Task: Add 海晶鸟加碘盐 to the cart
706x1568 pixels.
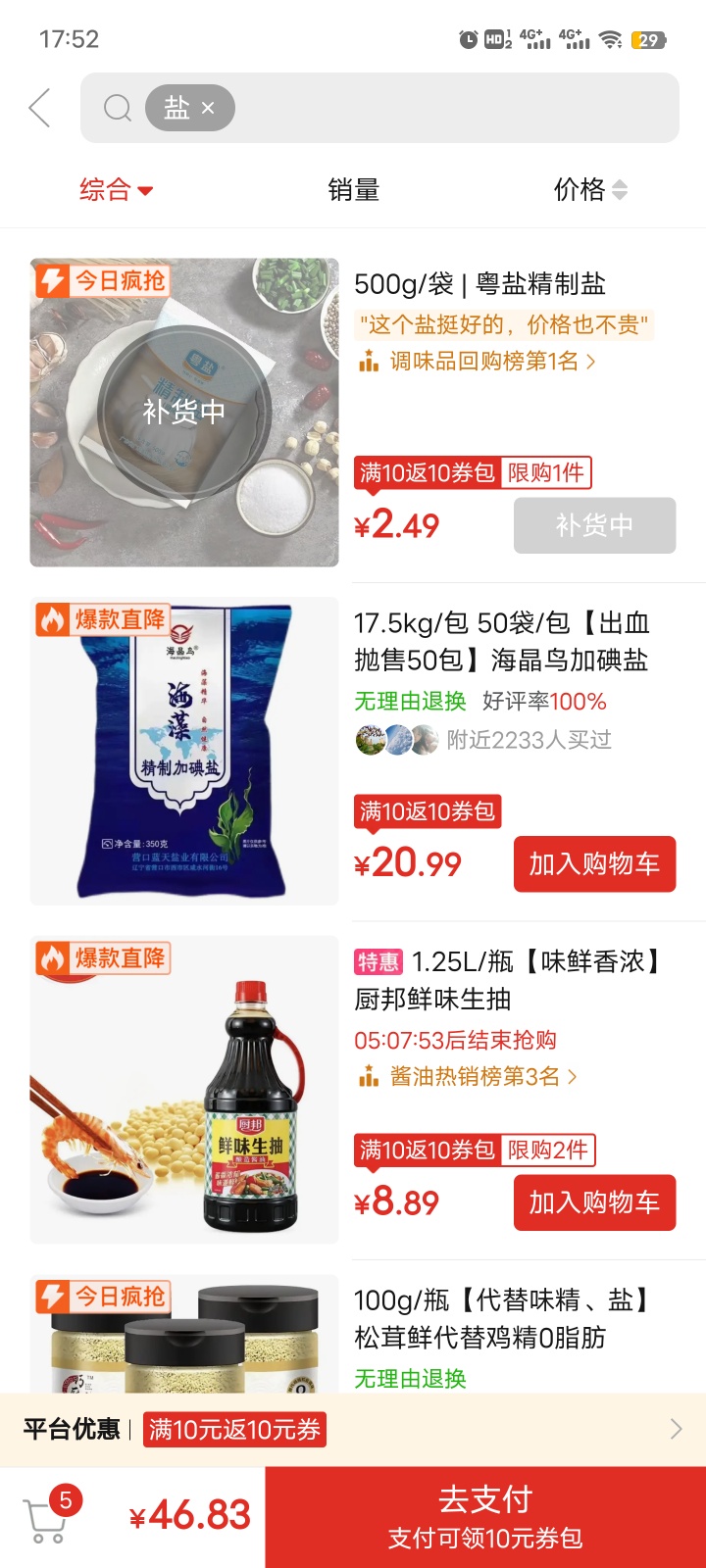Action: point(594,863)
